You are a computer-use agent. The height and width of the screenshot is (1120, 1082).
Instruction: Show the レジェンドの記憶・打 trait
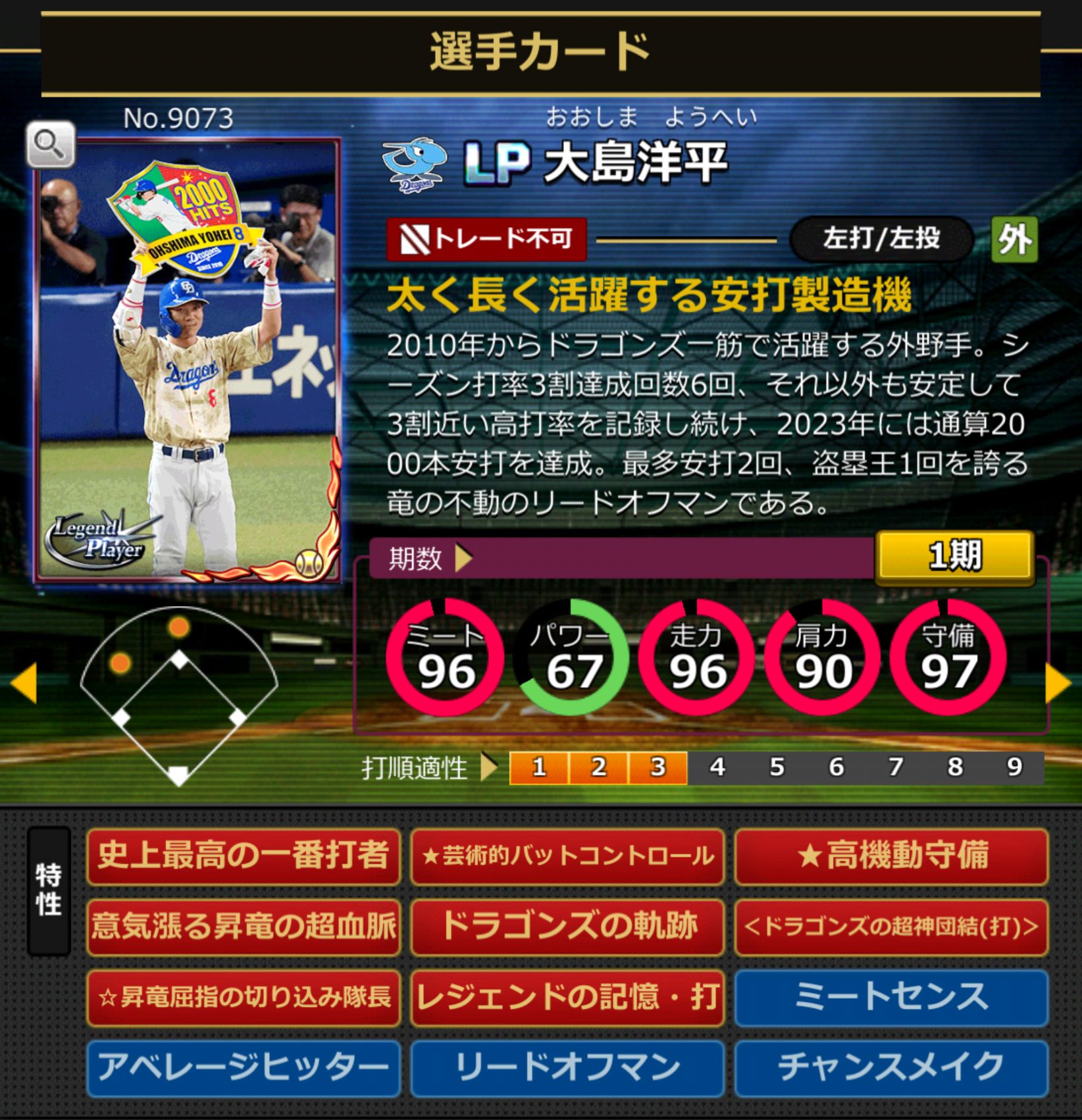567,996
